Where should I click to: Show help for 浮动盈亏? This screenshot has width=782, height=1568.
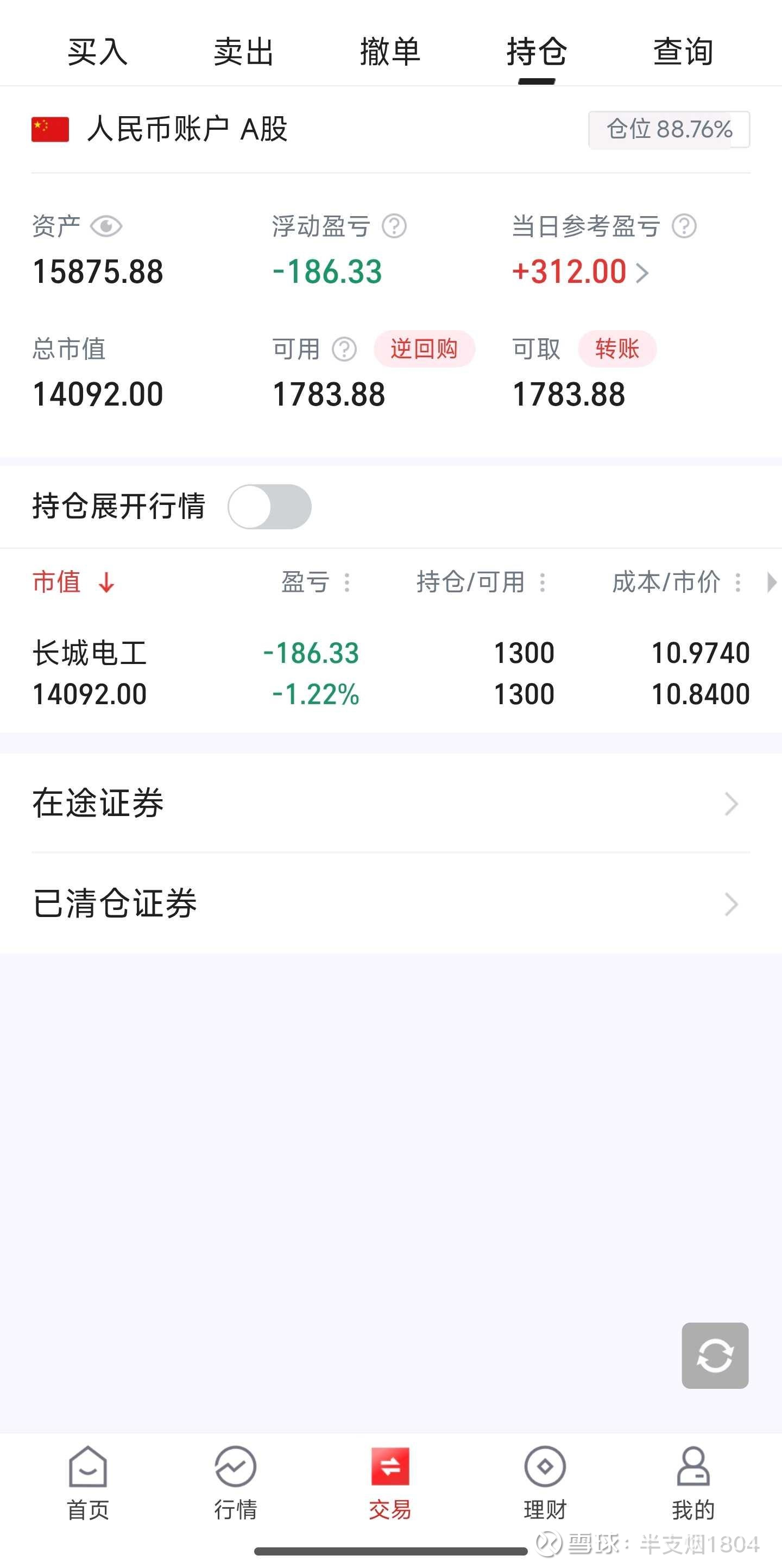tap(394, 226)
